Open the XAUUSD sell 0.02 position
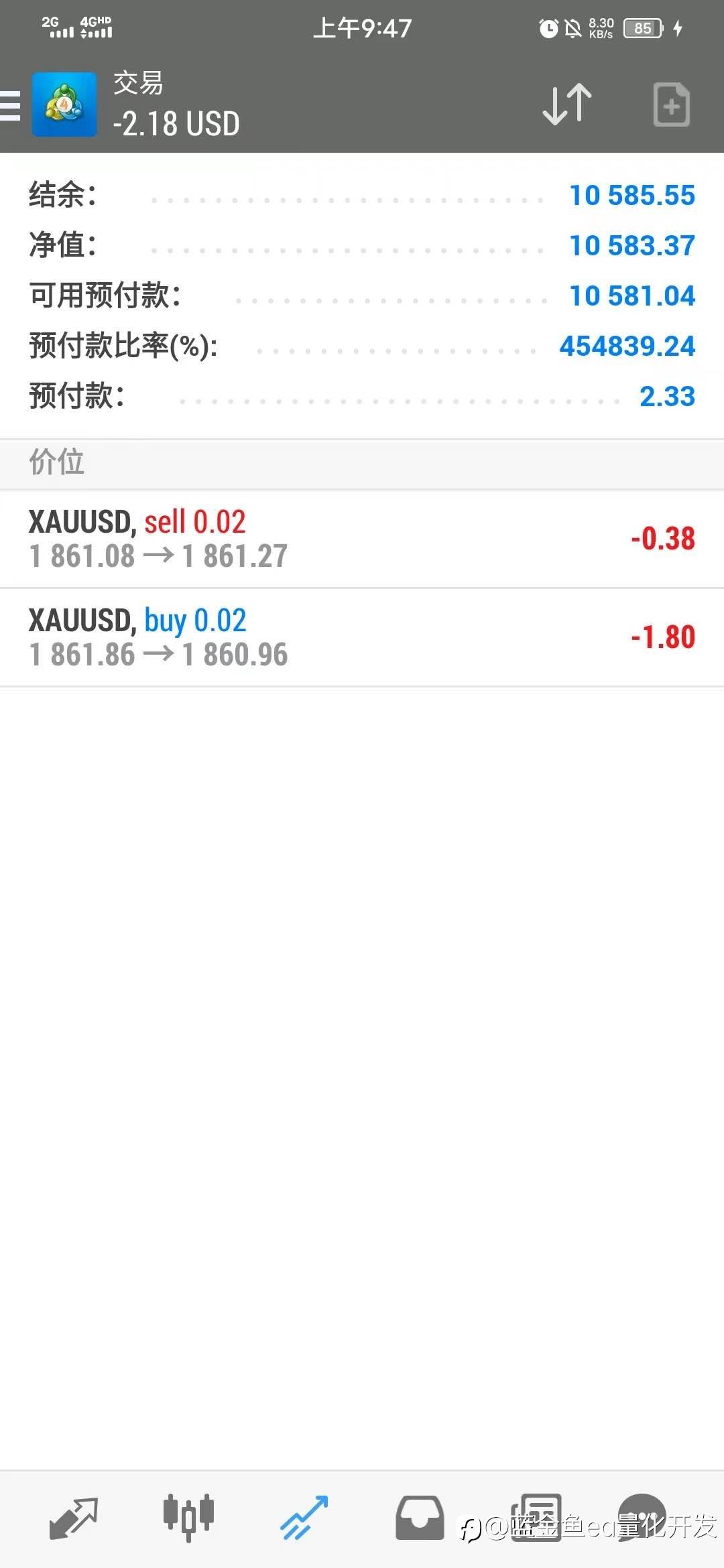This screenshot has height=1568, width=724. pos(362,539)
